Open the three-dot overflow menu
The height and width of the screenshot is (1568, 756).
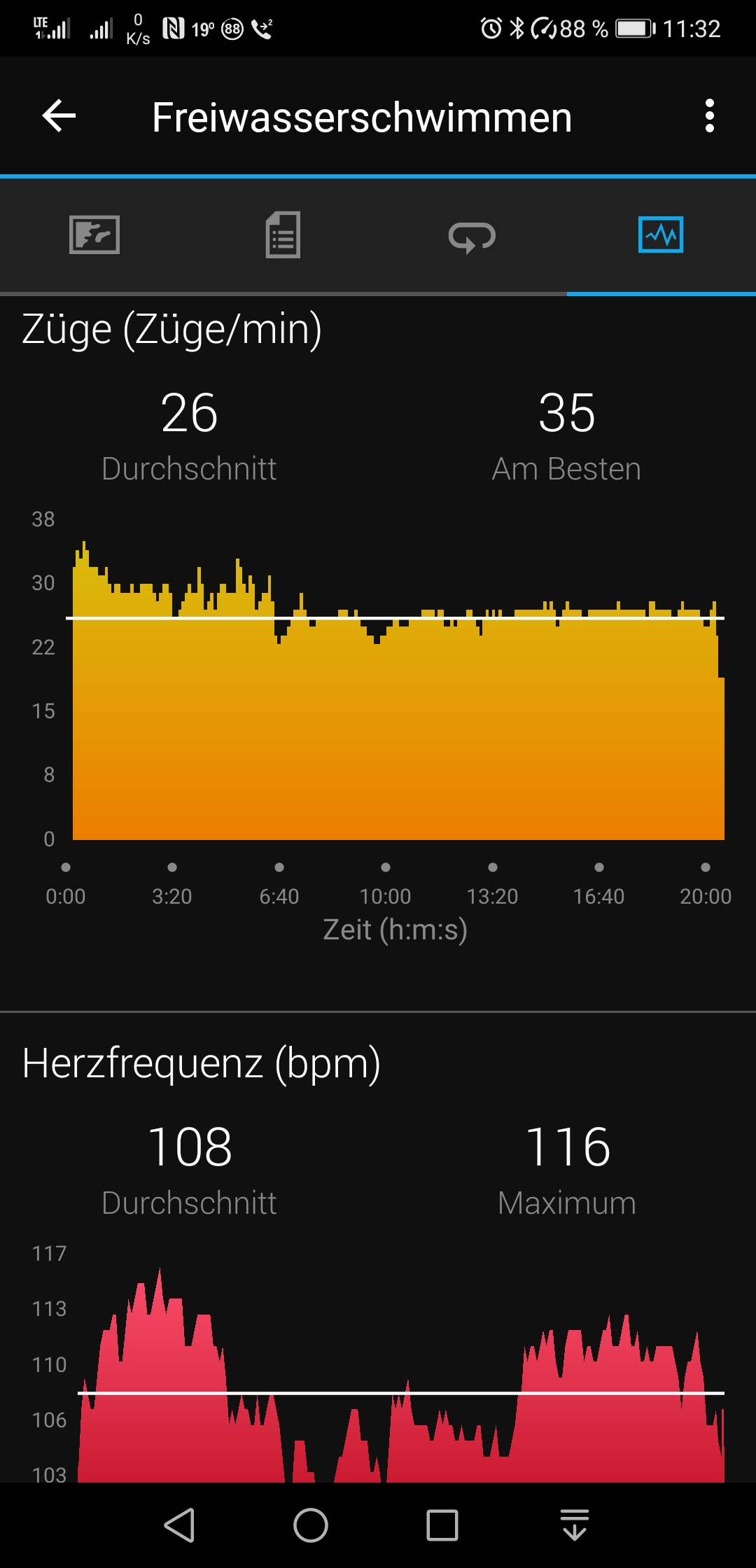click(x=709, y=116)
